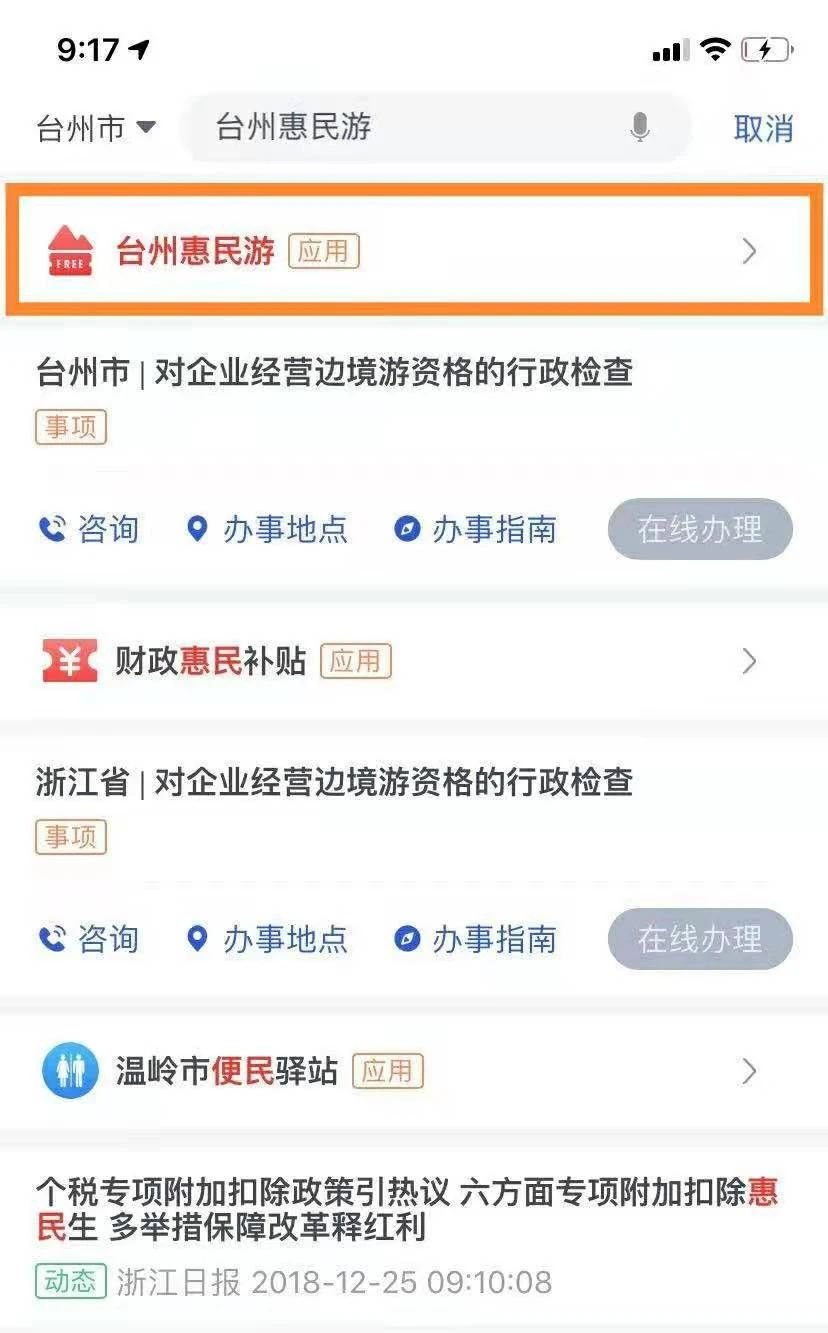Tap 咨询 under the 浙江省 item
828x1333 pixels.
click(x=88, y=939)
